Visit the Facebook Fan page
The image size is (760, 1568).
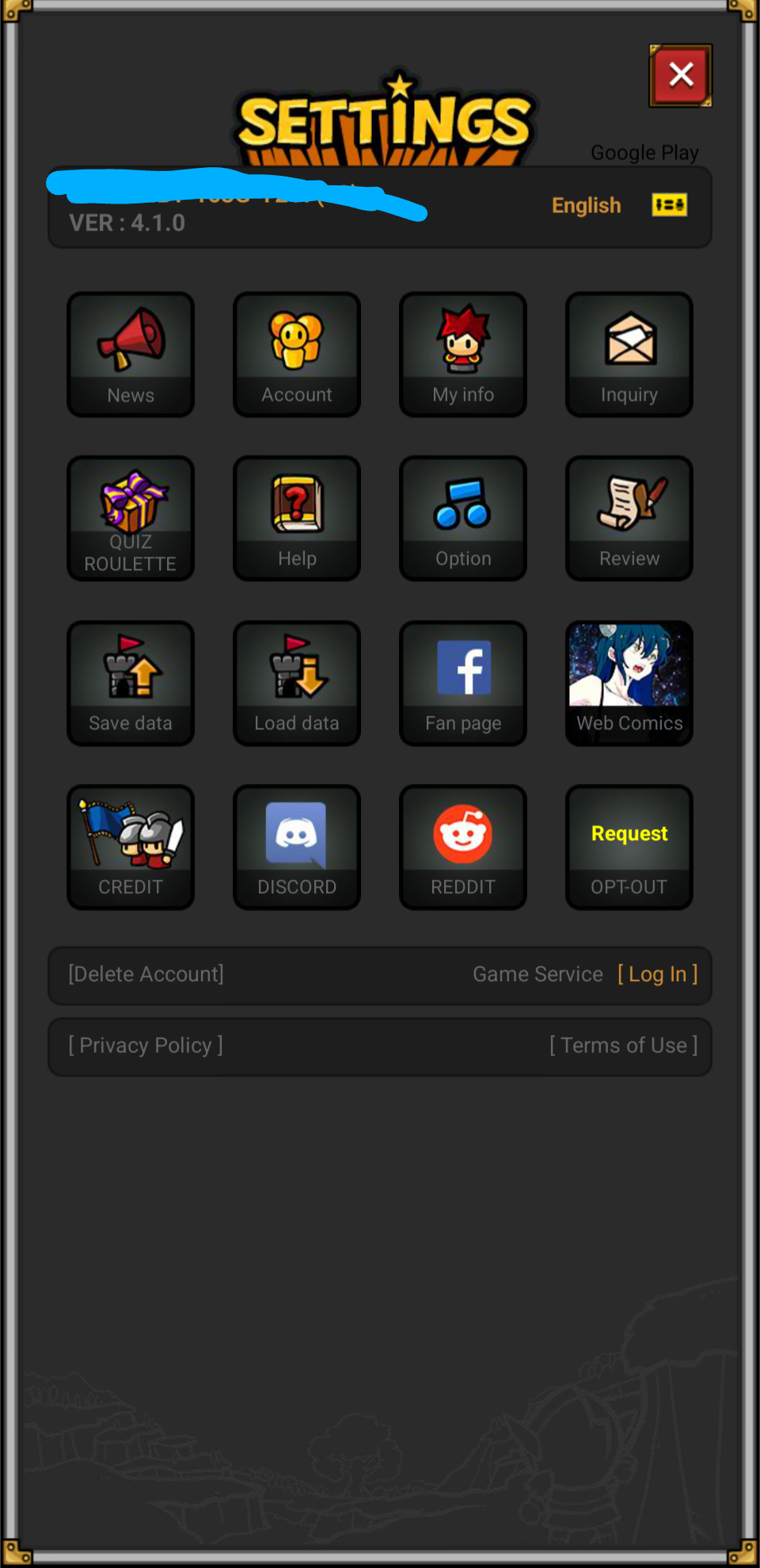point(463,683)
